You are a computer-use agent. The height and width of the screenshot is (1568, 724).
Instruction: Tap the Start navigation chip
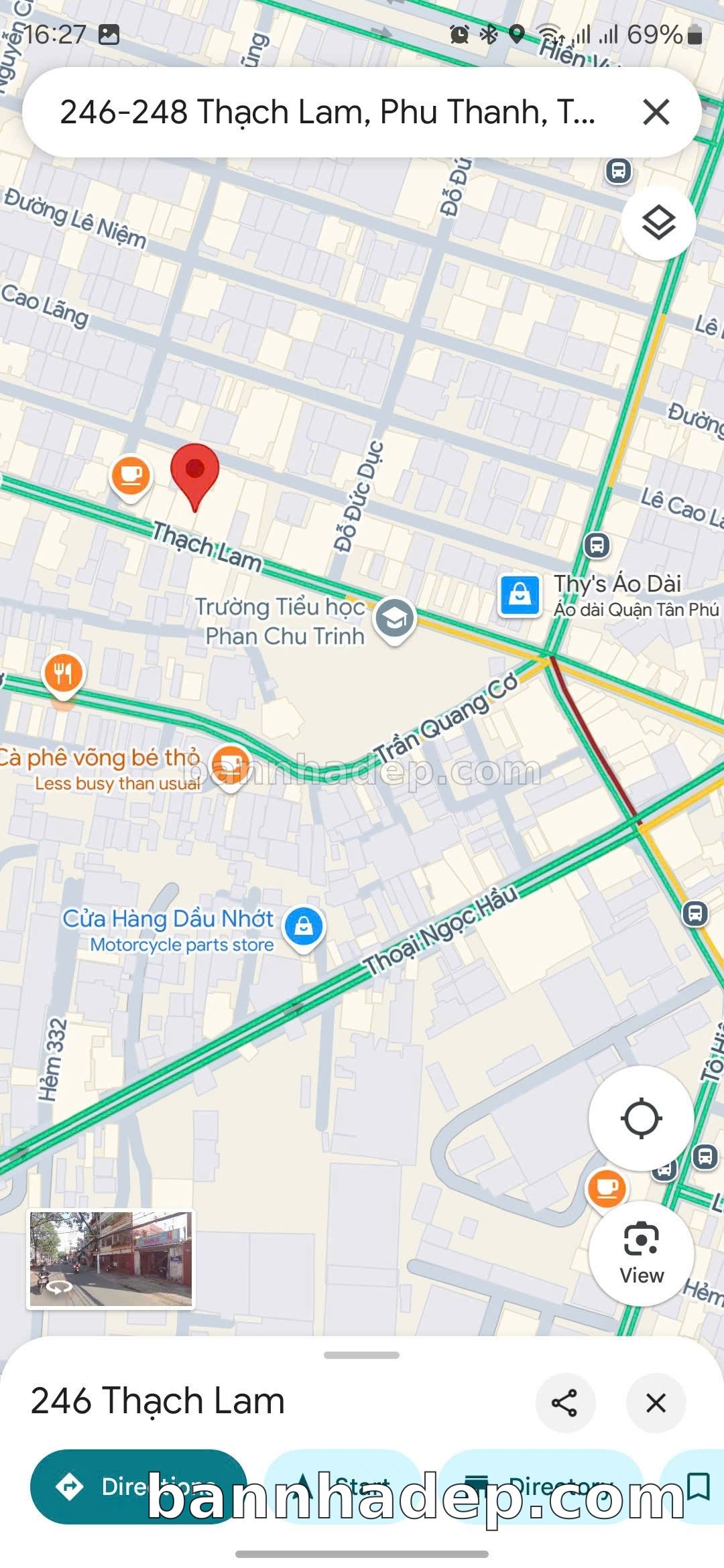[343, 1486]
